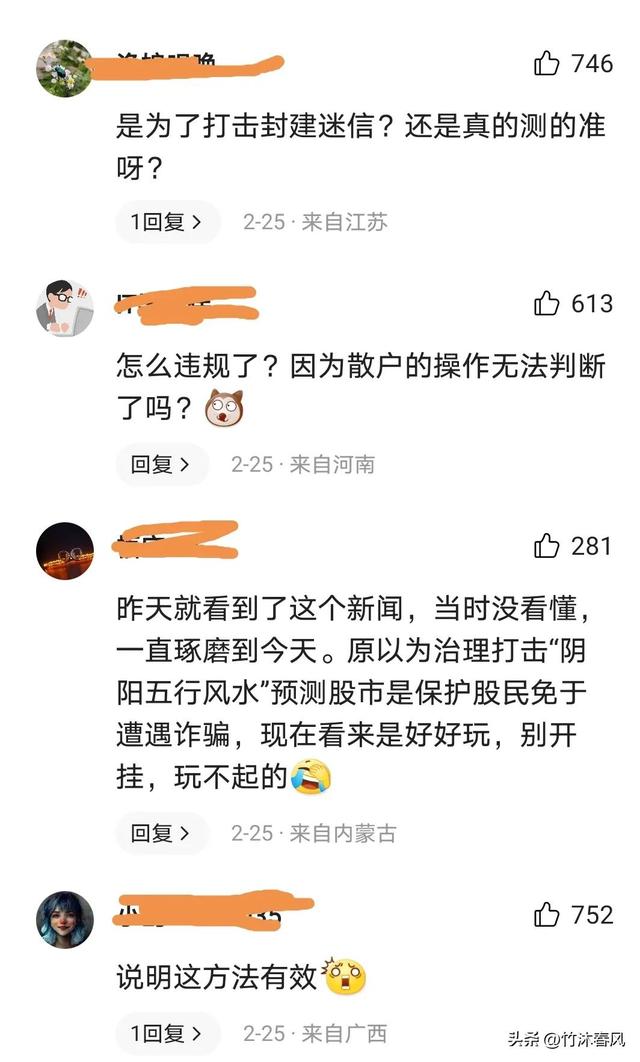This screenshot has width=640, height=1062.
Task: Like the comment starting 昨天就看到了这个新闻
Action: click(547, 546)
